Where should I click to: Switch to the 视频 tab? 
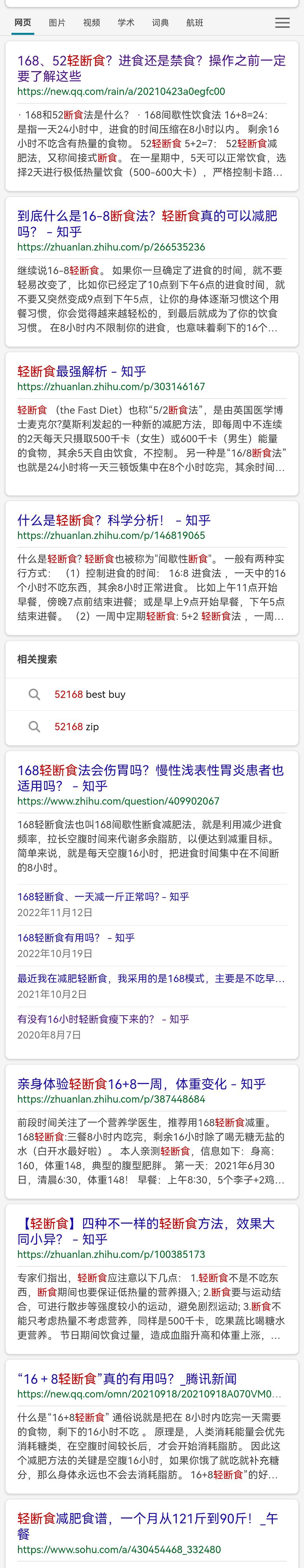pos(91,22)
